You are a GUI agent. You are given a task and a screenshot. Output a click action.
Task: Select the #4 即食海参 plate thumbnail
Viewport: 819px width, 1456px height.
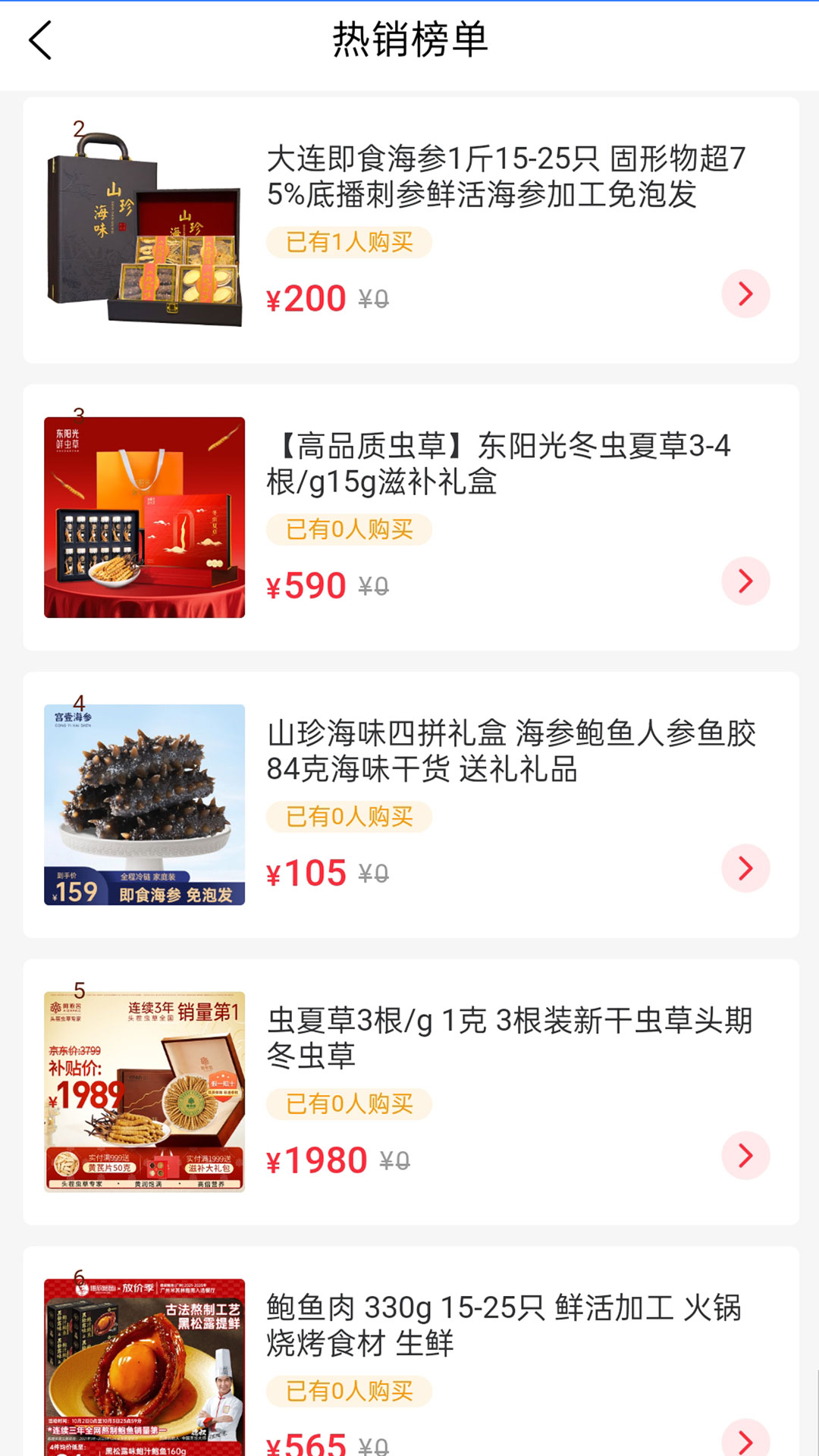[144, 800]
